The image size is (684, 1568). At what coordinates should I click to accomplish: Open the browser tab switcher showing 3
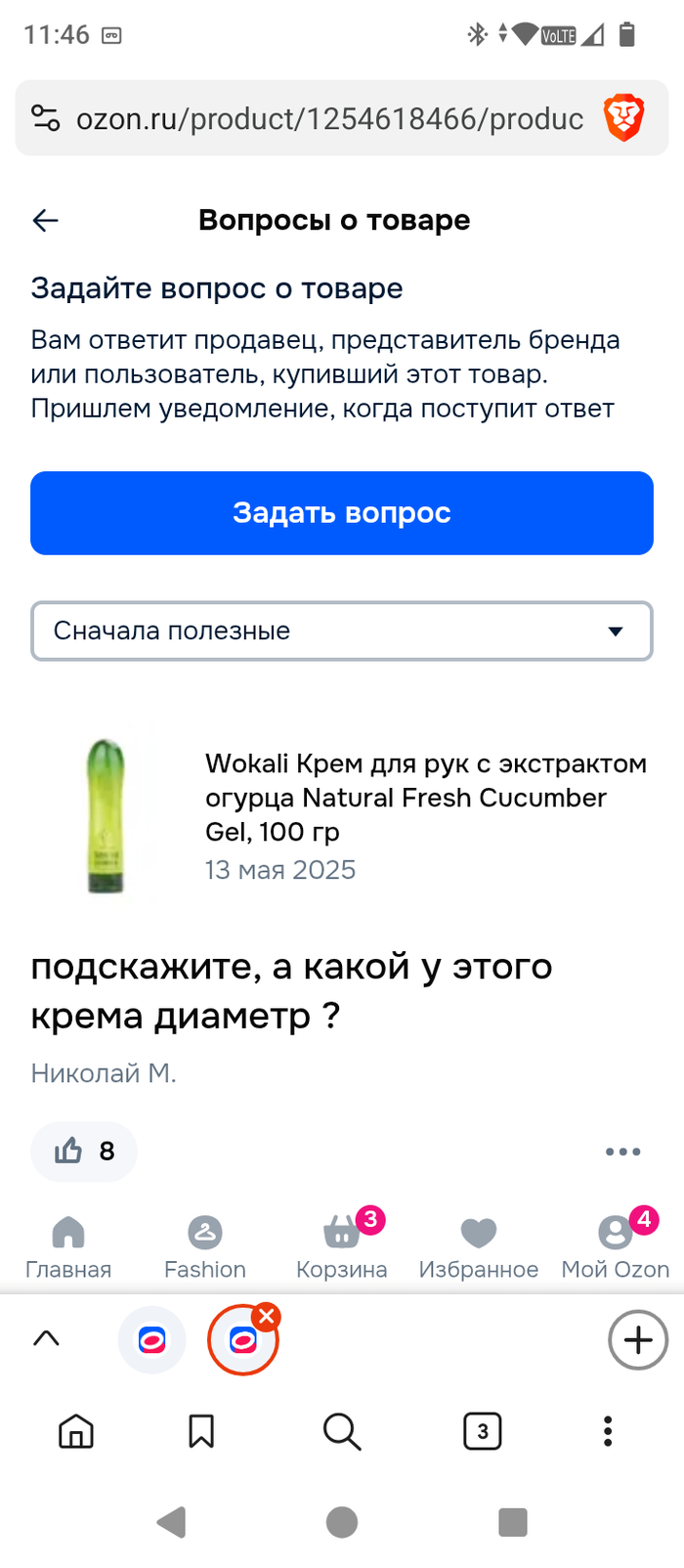[482, 1432]
